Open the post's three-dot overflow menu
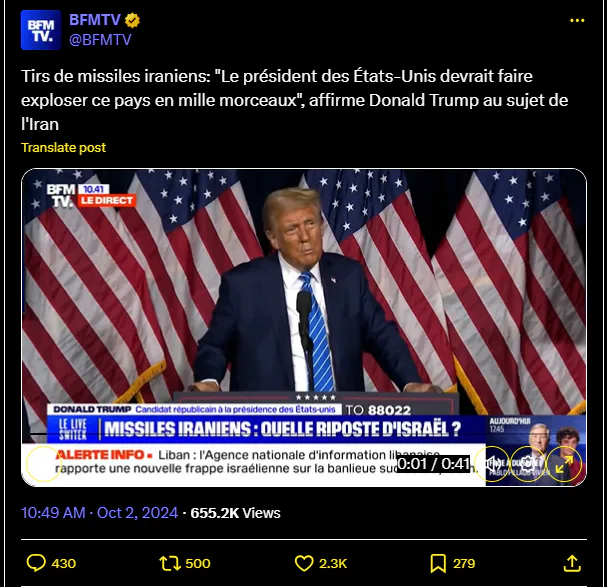The image size is (607, 587). coord(577,21)
